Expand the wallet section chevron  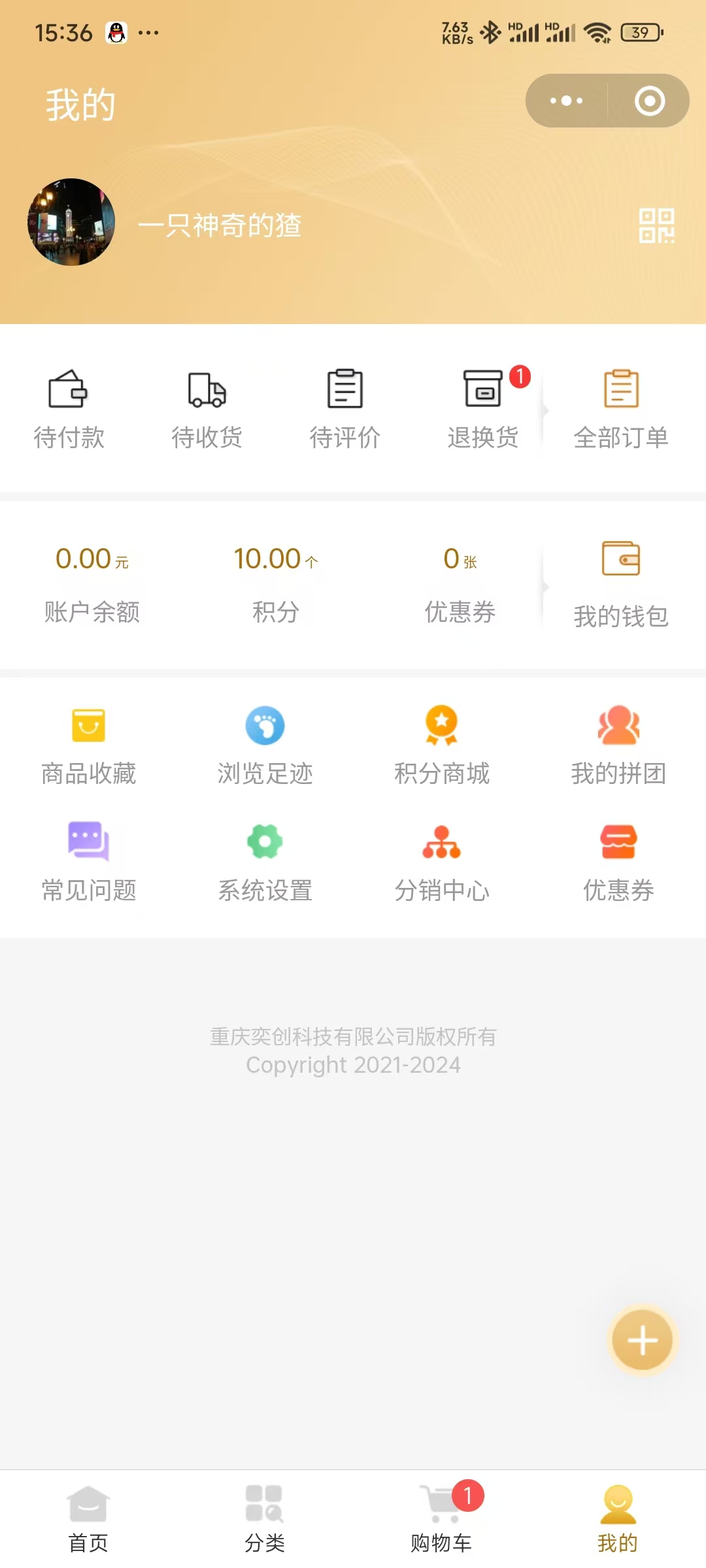pos(545,585)
